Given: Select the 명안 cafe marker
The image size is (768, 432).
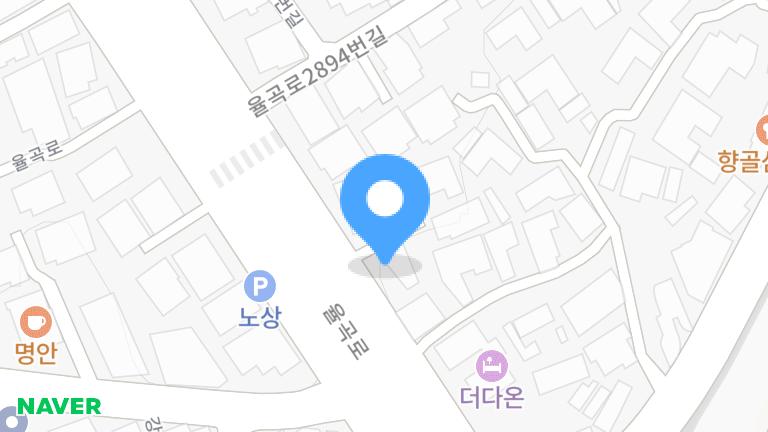Looking at the screenshot, I should tap(36, 322).
